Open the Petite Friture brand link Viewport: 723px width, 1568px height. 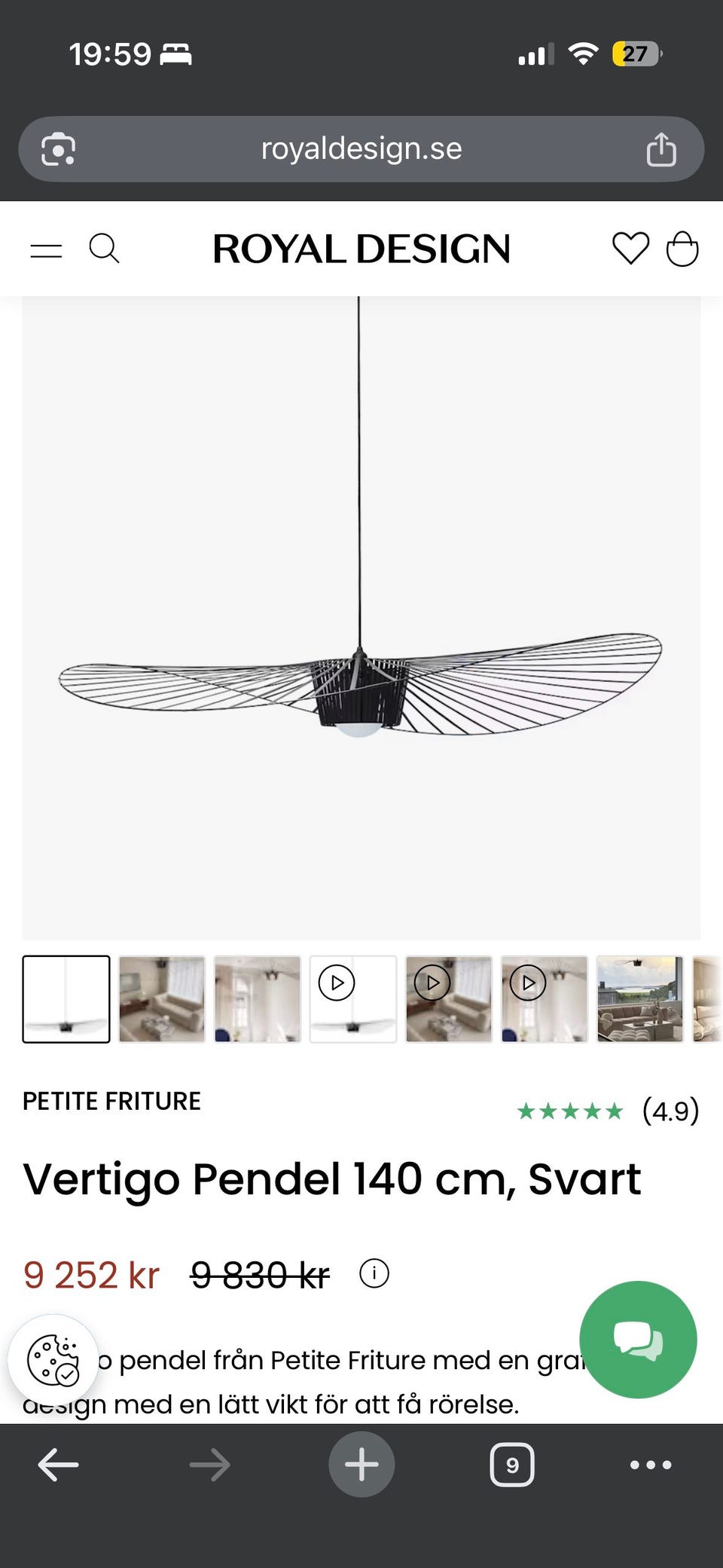(111, 1102)
